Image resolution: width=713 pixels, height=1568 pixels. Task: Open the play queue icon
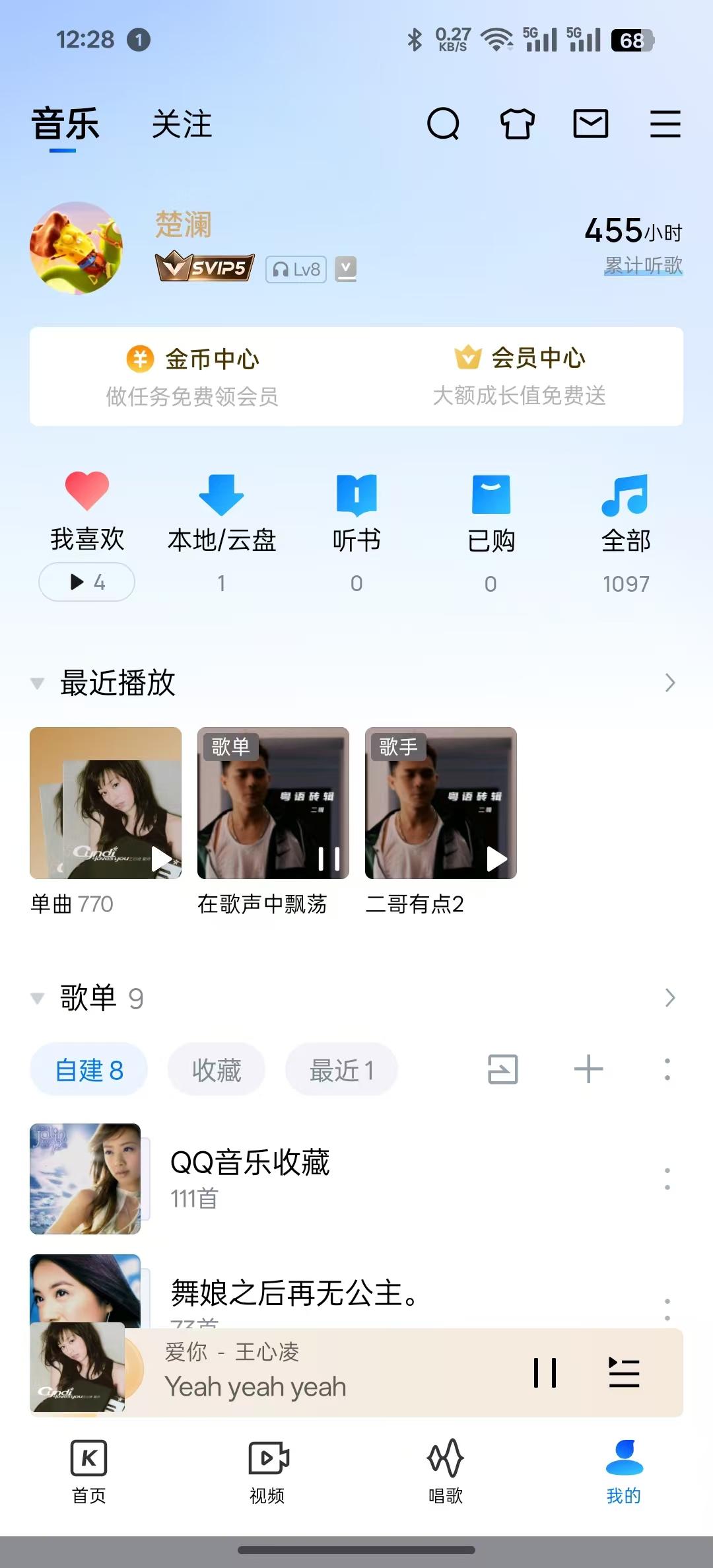pos(623,1374)
